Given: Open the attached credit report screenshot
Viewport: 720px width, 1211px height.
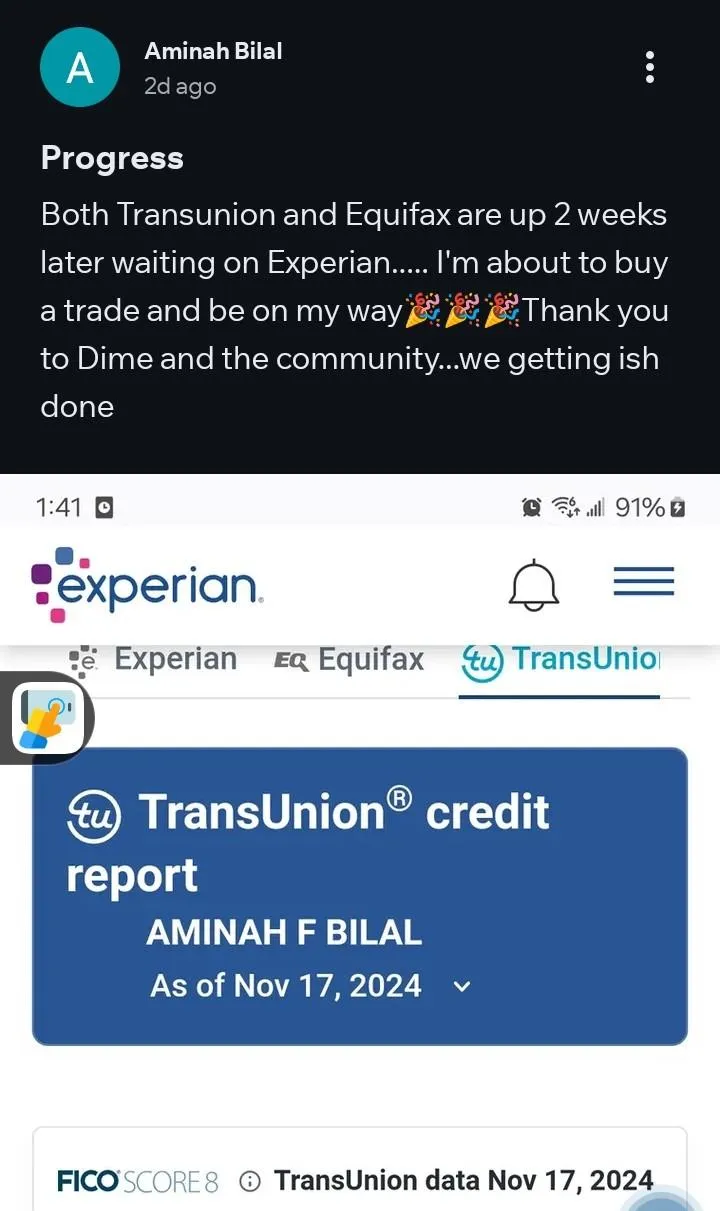Looking at the screenshot, I should [x=360, y=840].
